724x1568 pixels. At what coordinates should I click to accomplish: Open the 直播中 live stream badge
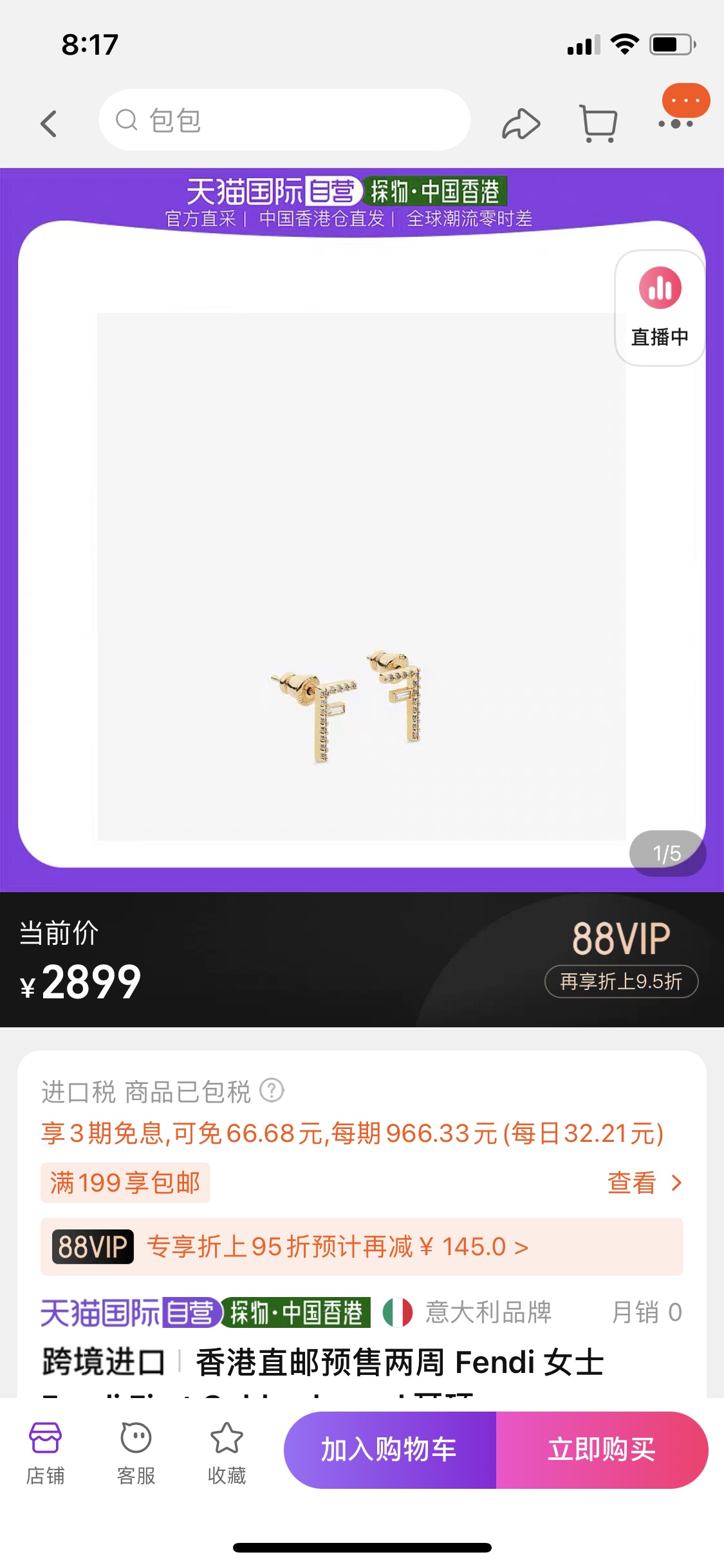[x=660, y=308]
